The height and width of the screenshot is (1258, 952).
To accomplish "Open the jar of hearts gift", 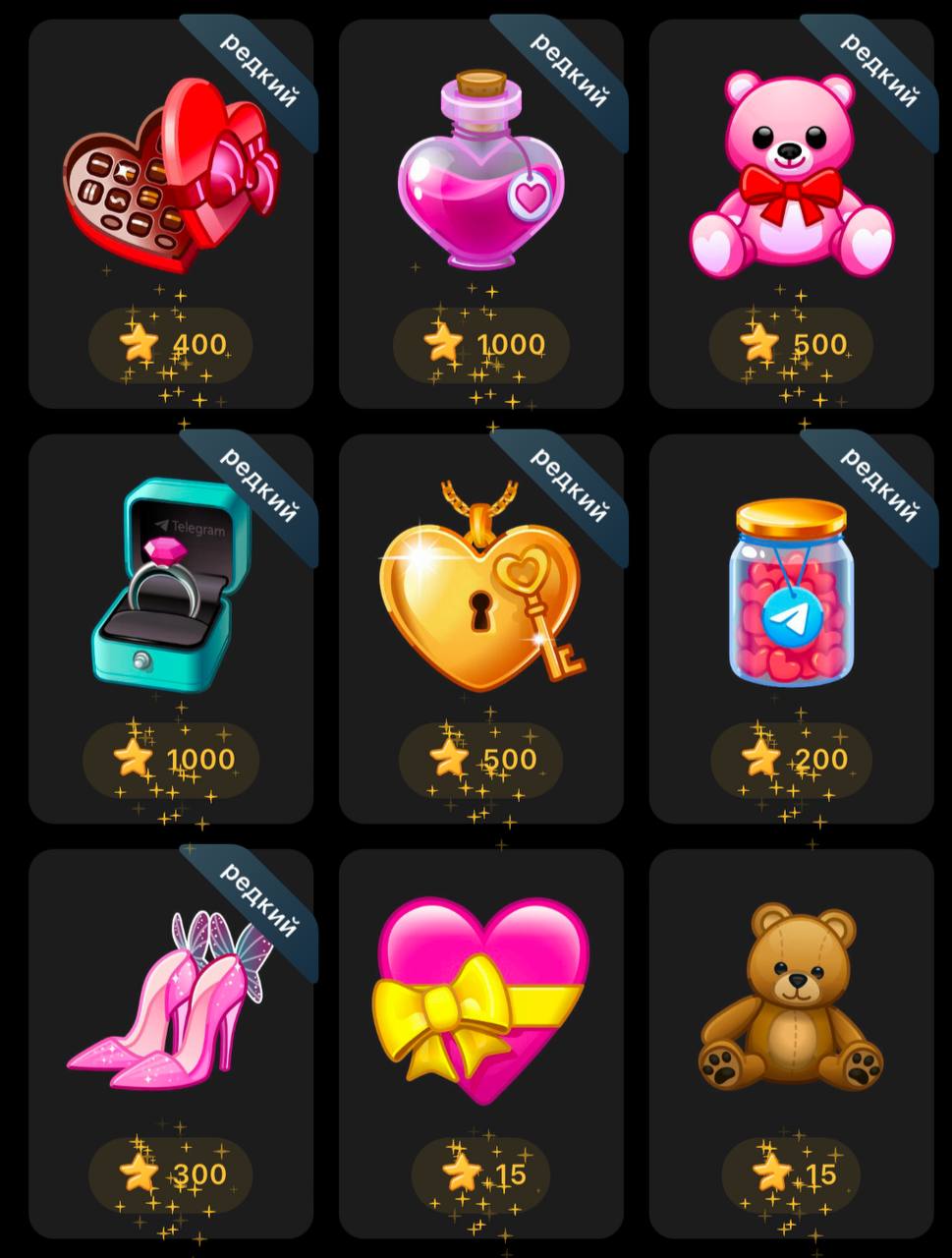I will [791, 590].
